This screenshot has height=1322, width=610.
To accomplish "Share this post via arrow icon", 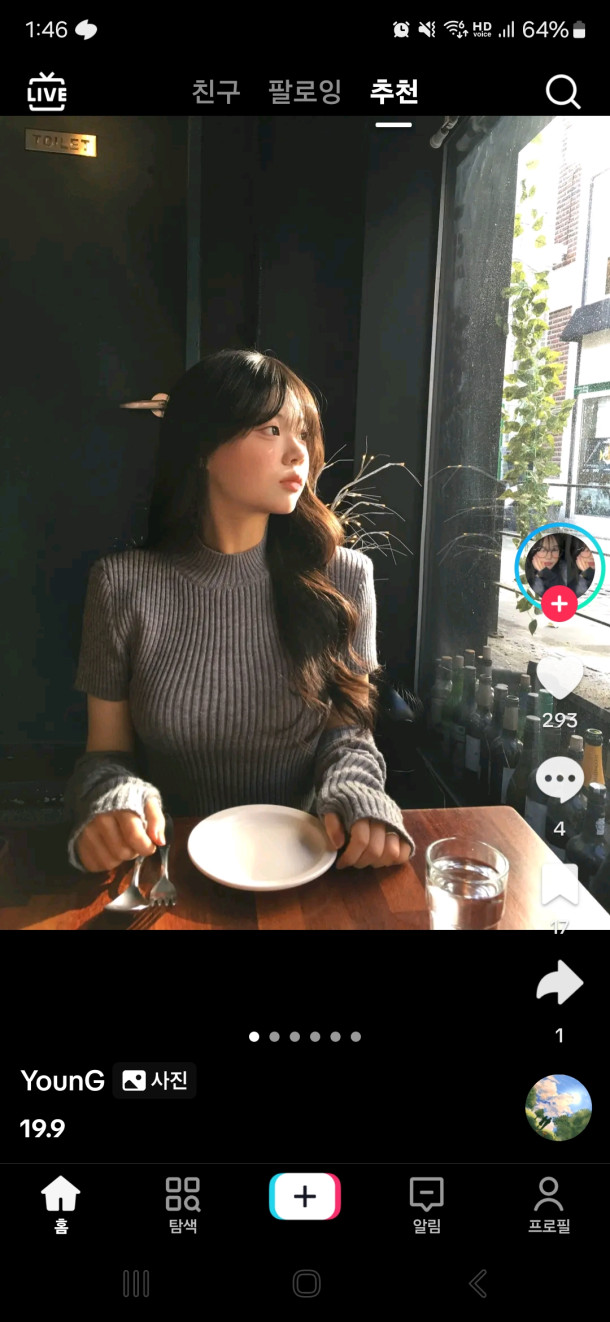I will pos(560,984).
